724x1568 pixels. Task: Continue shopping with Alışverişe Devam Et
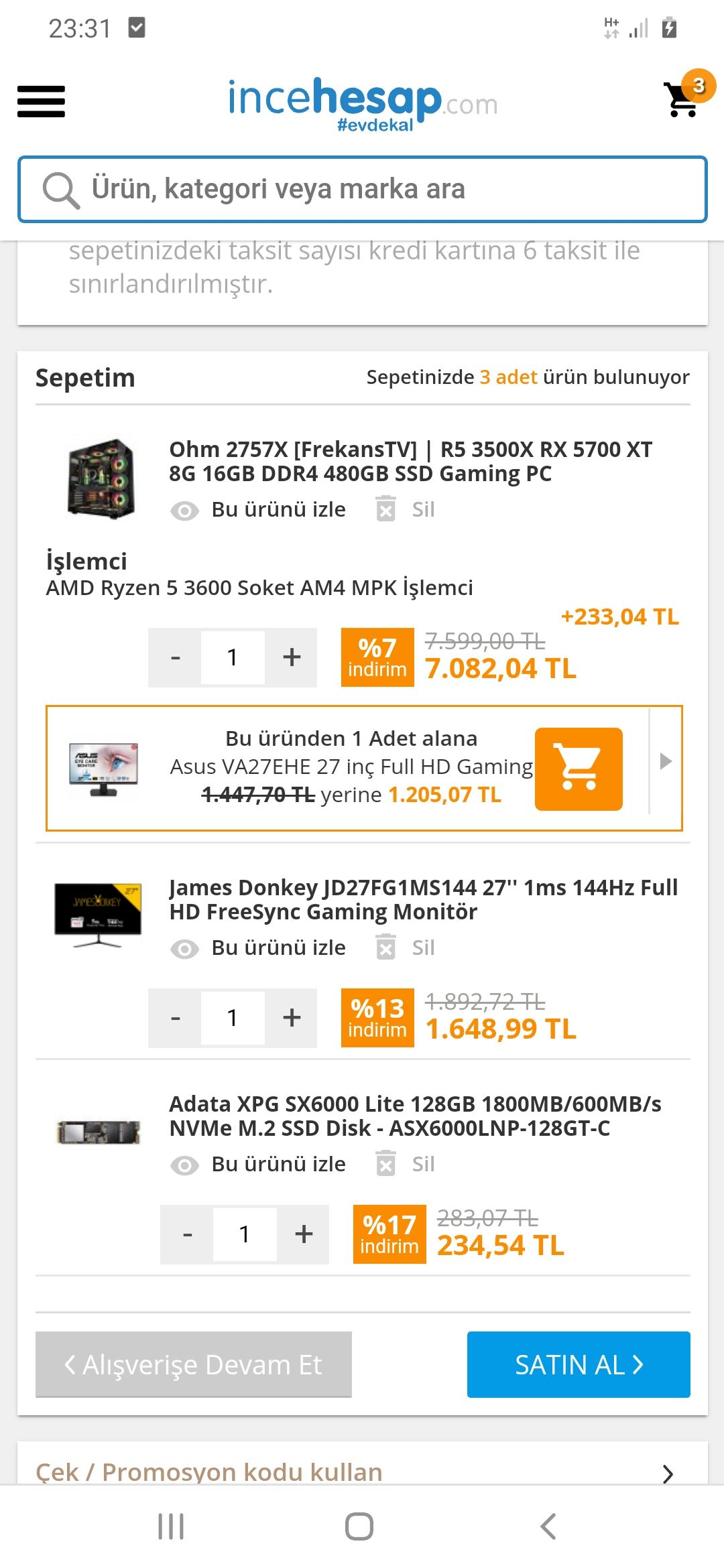[193, 1364]
